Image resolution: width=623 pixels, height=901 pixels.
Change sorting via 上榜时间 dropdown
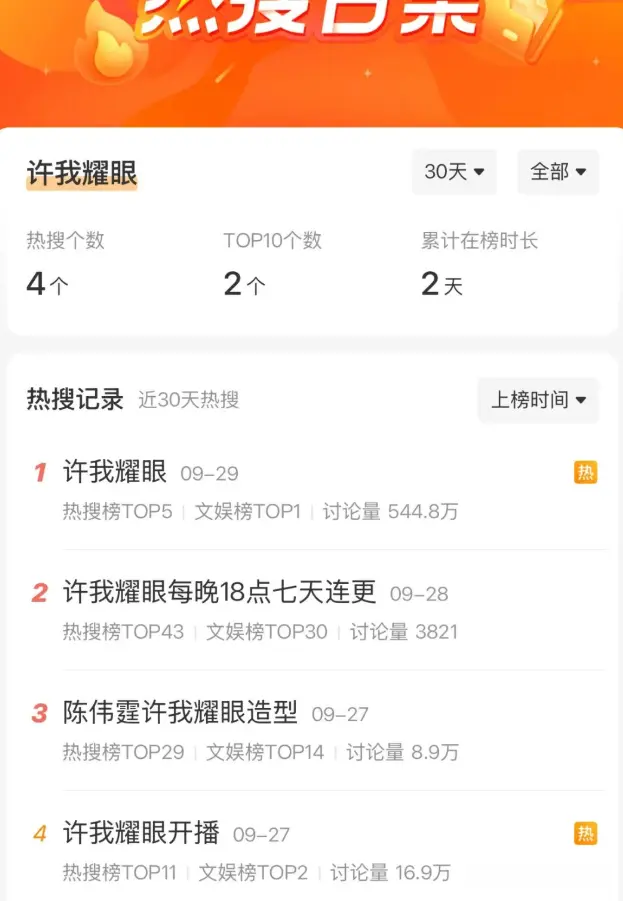coord(538,400)
